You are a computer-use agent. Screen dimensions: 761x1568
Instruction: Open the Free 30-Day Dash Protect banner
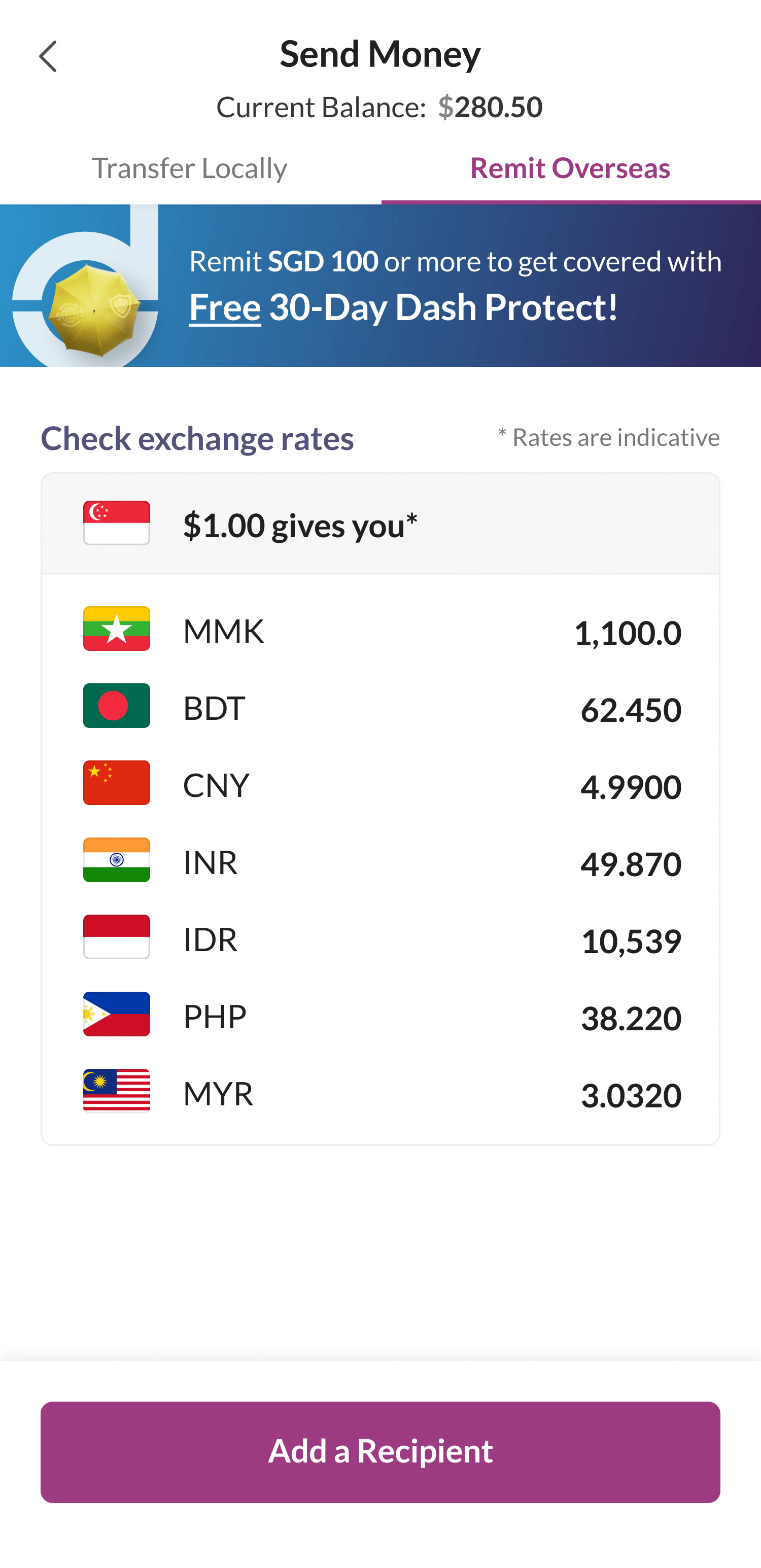[380, 286]
